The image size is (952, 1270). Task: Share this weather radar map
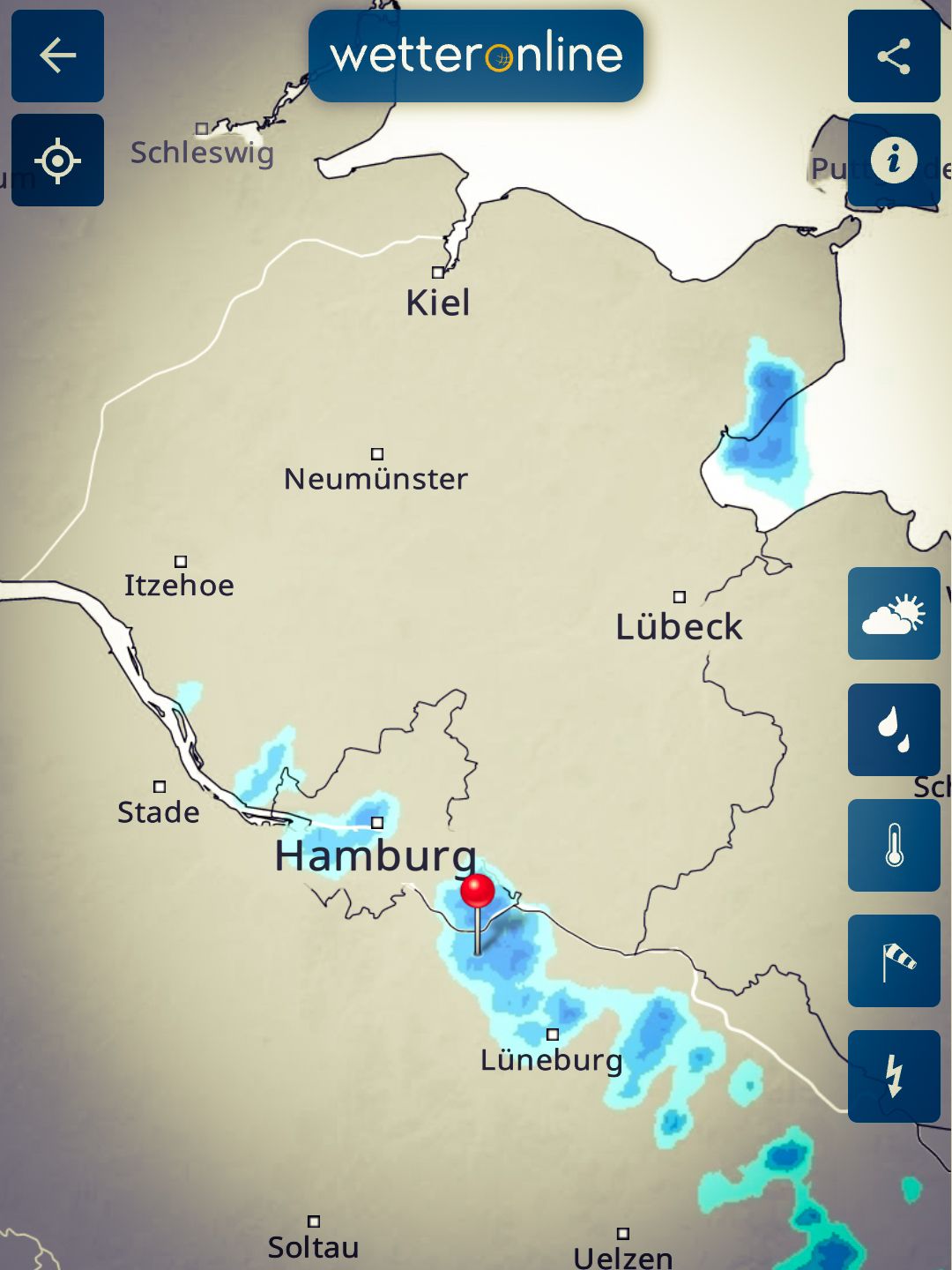pos(894,56)
